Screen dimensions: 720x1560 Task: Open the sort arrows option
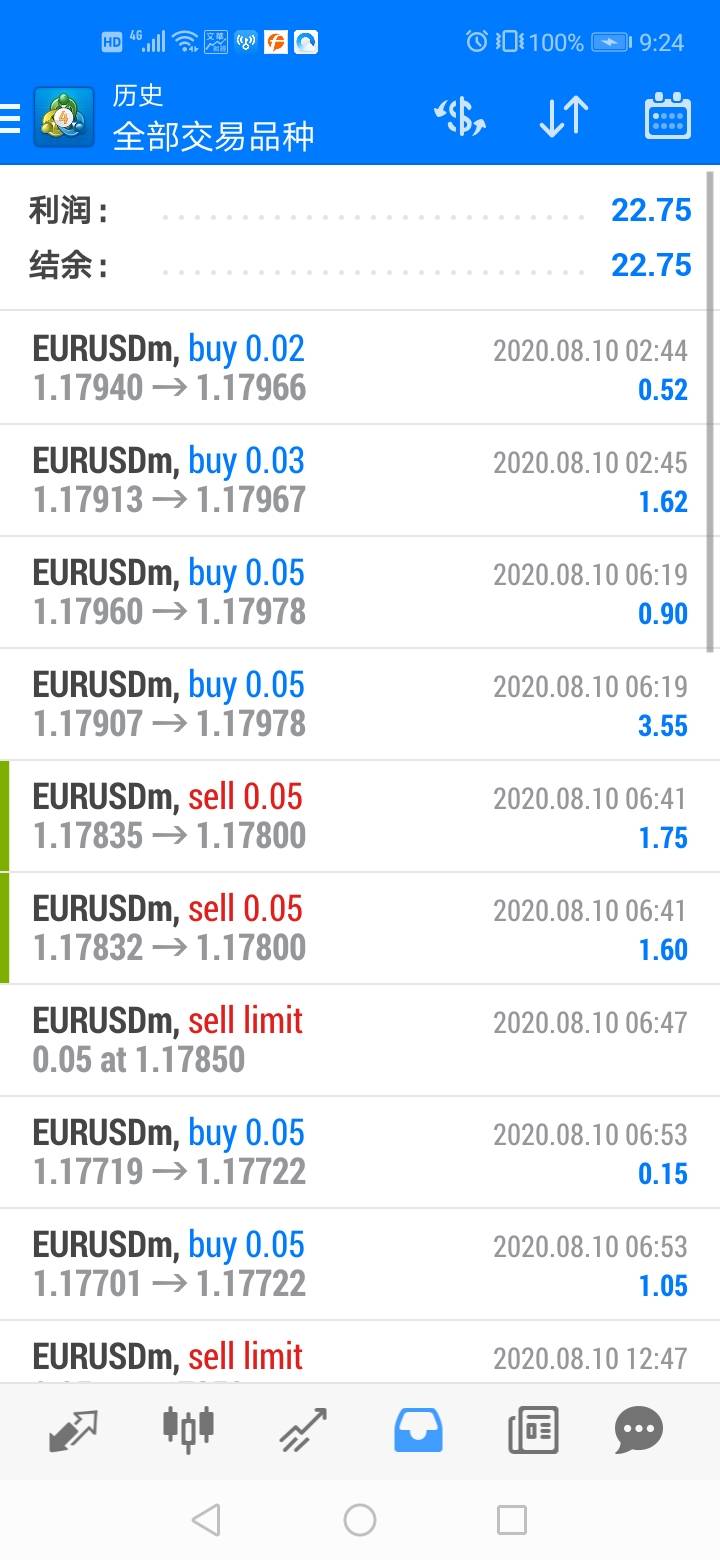(564, 118)
